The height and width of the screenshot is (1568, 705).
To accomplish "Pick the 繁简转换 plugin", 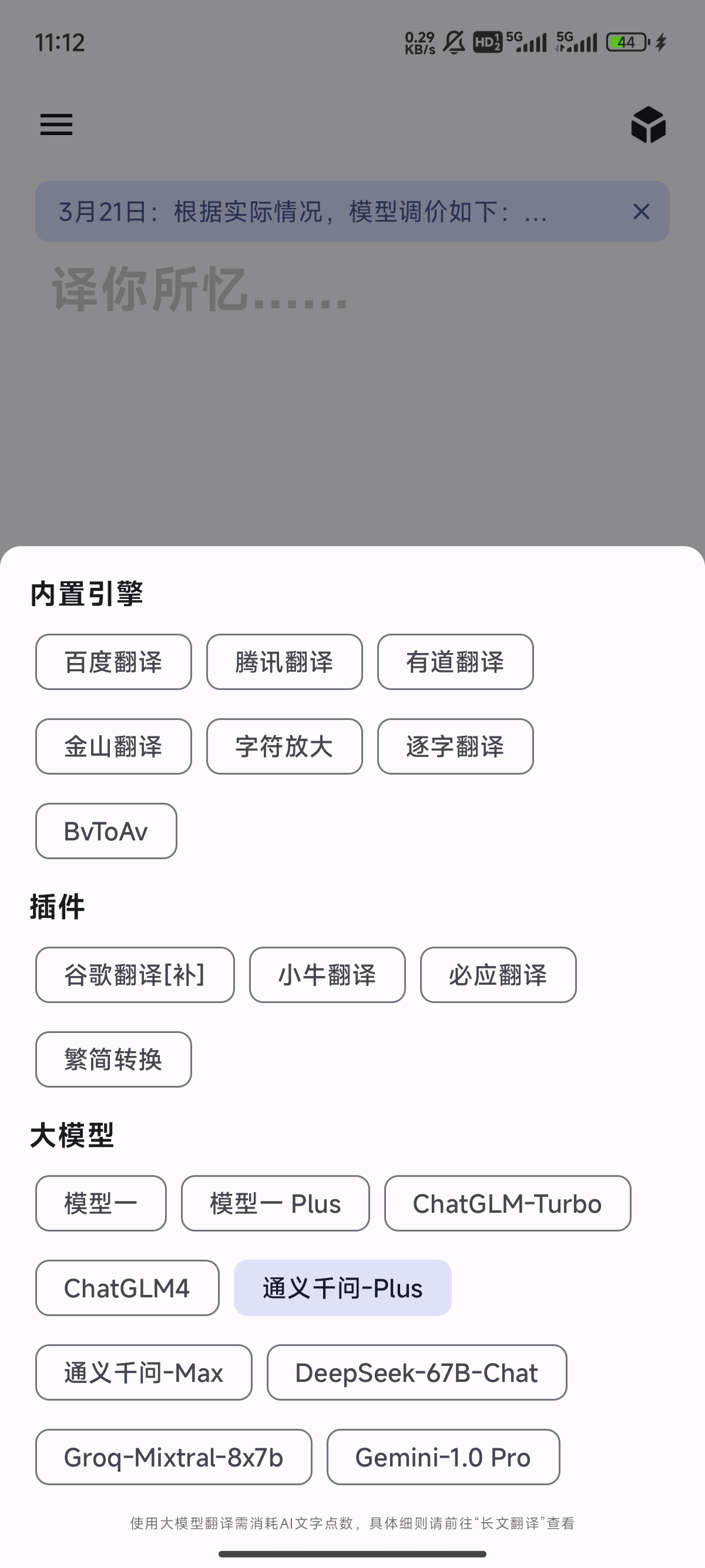I will (x=113, y=1059).
